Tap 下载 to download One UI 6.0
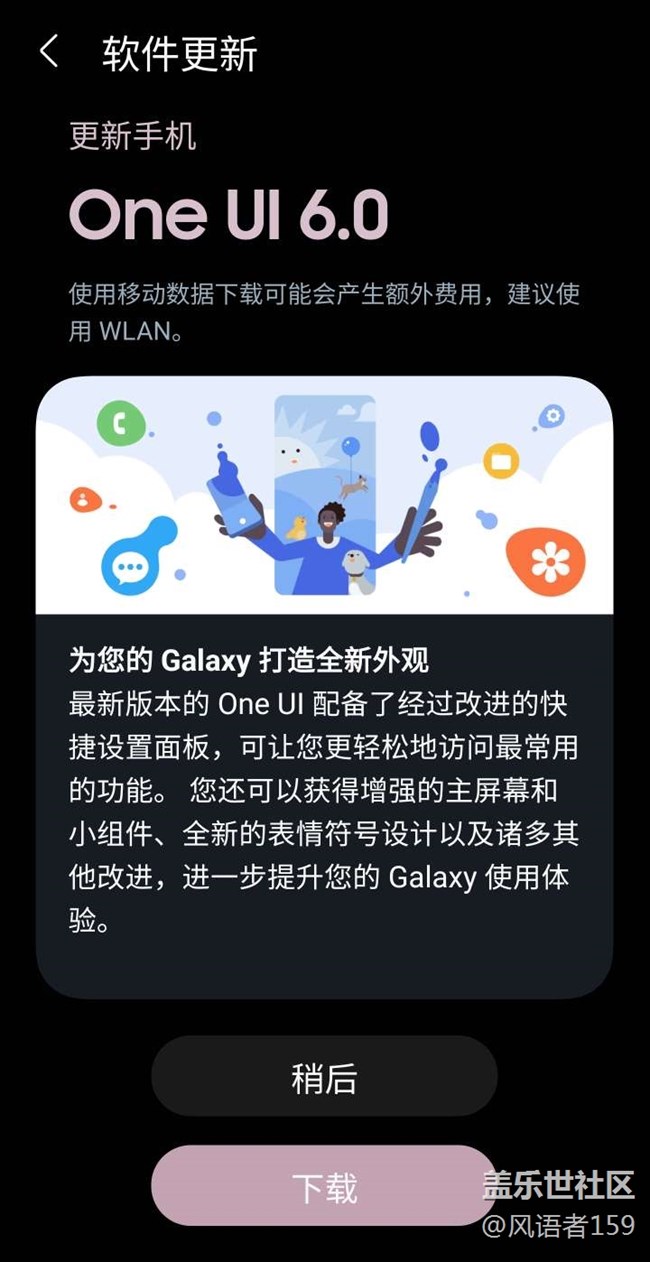Image resolution: width=650 pixels, height=1262 pixels. 324,1187
